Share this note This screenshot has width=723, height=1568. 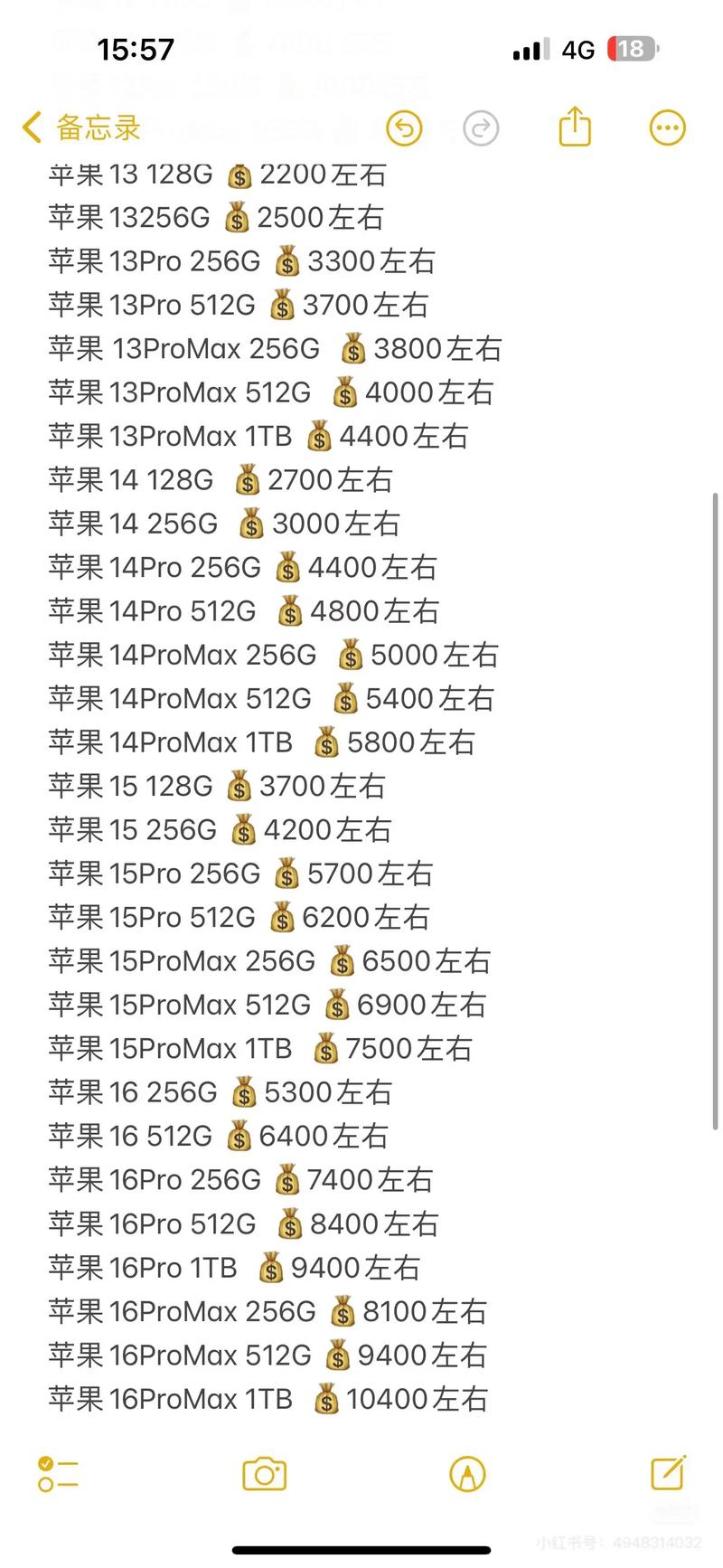(x=575, y=127)
